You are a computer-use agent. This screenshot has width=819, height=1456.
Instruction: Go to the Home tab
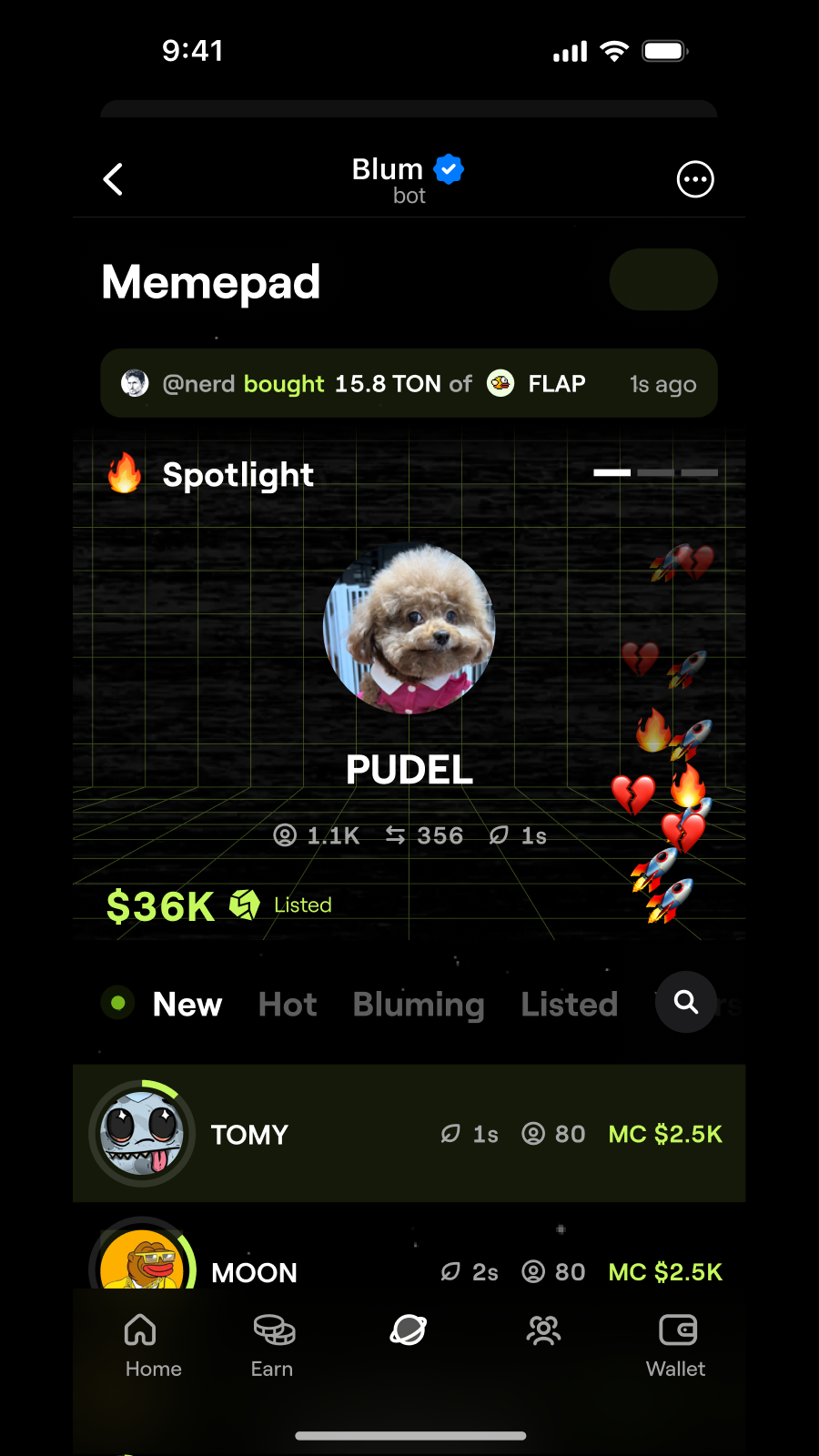(x=153, y=1345)
